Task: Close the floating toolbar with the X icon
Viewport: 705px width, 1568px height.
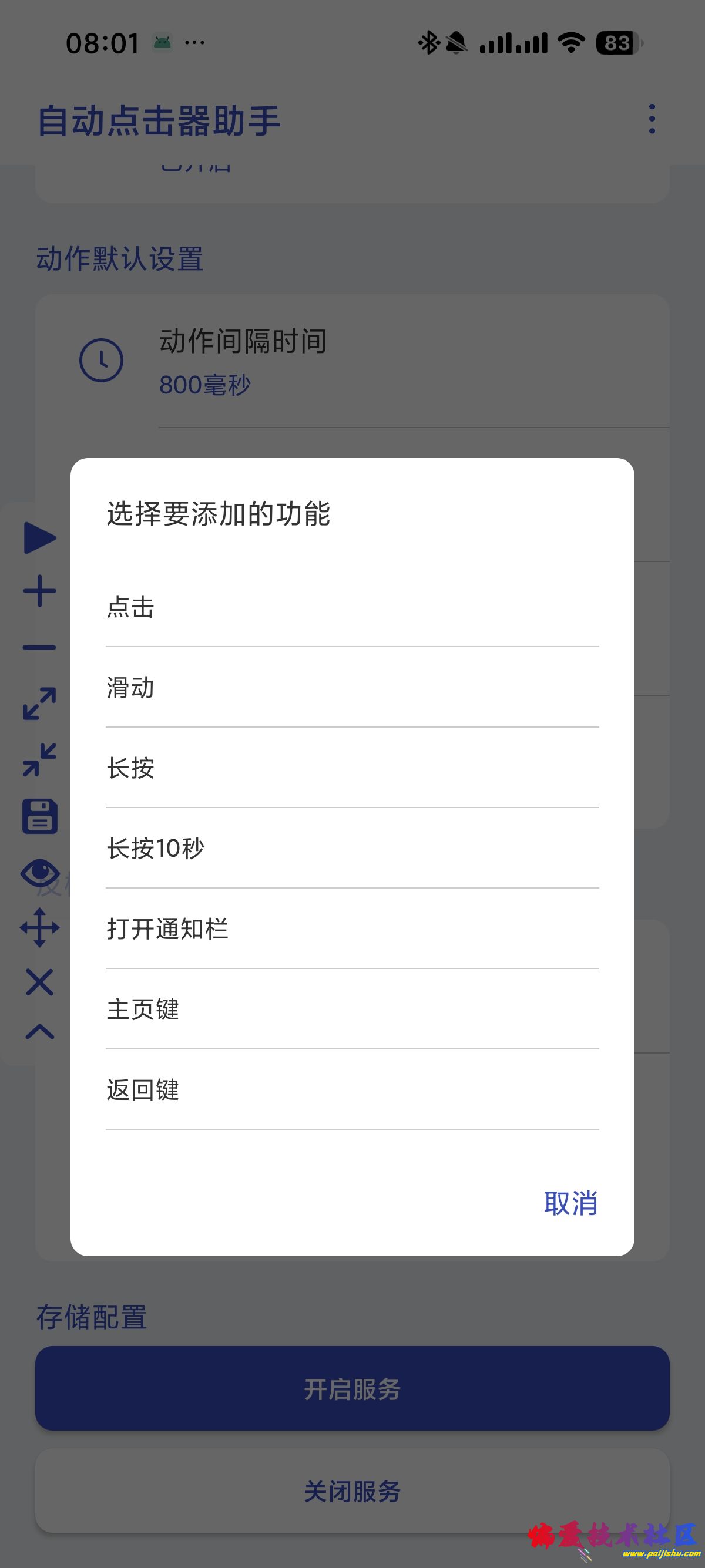Action: coord(39,982)
